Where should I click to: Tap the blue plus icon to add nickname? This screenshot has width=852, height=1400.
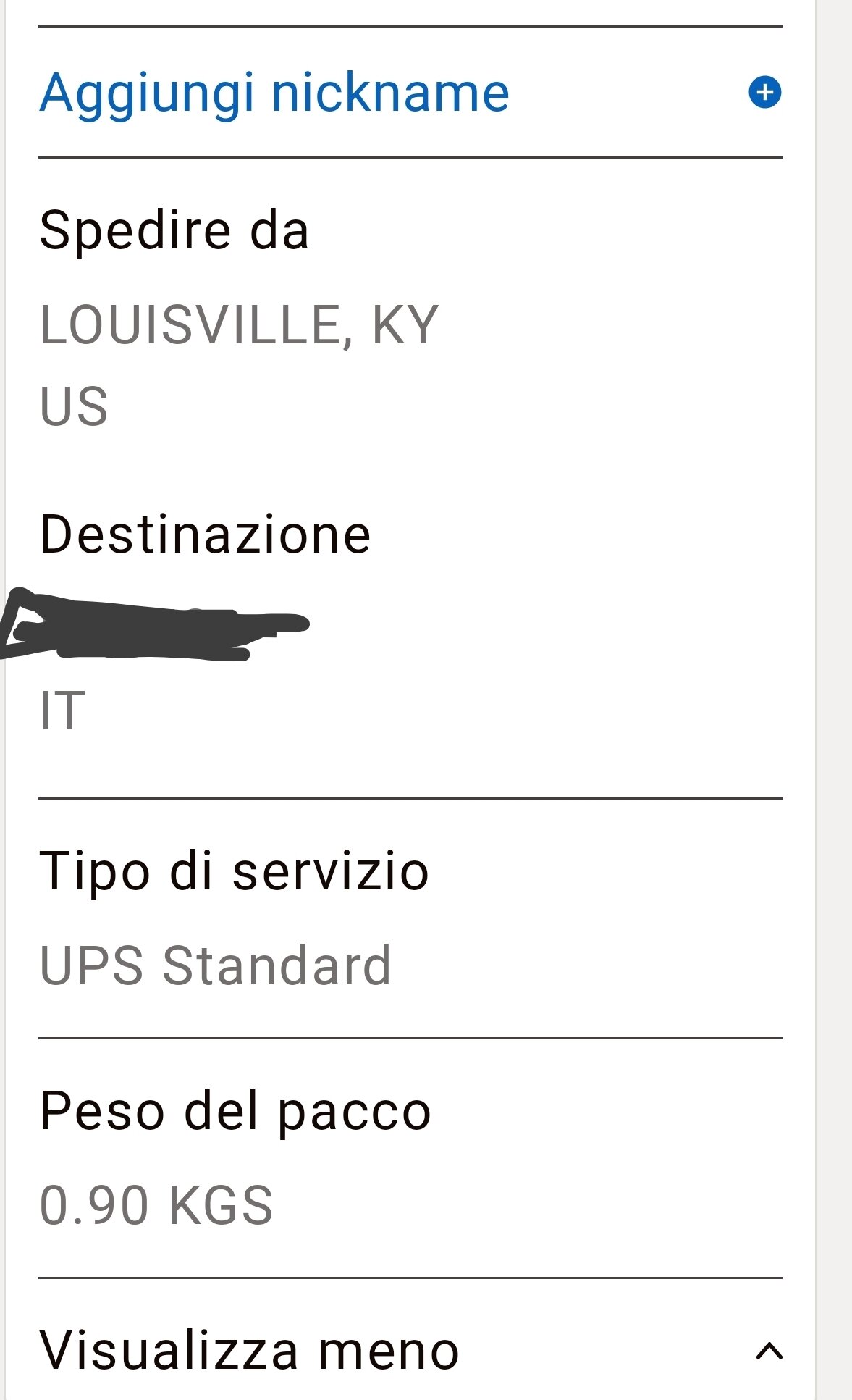(x=764, y=92)
